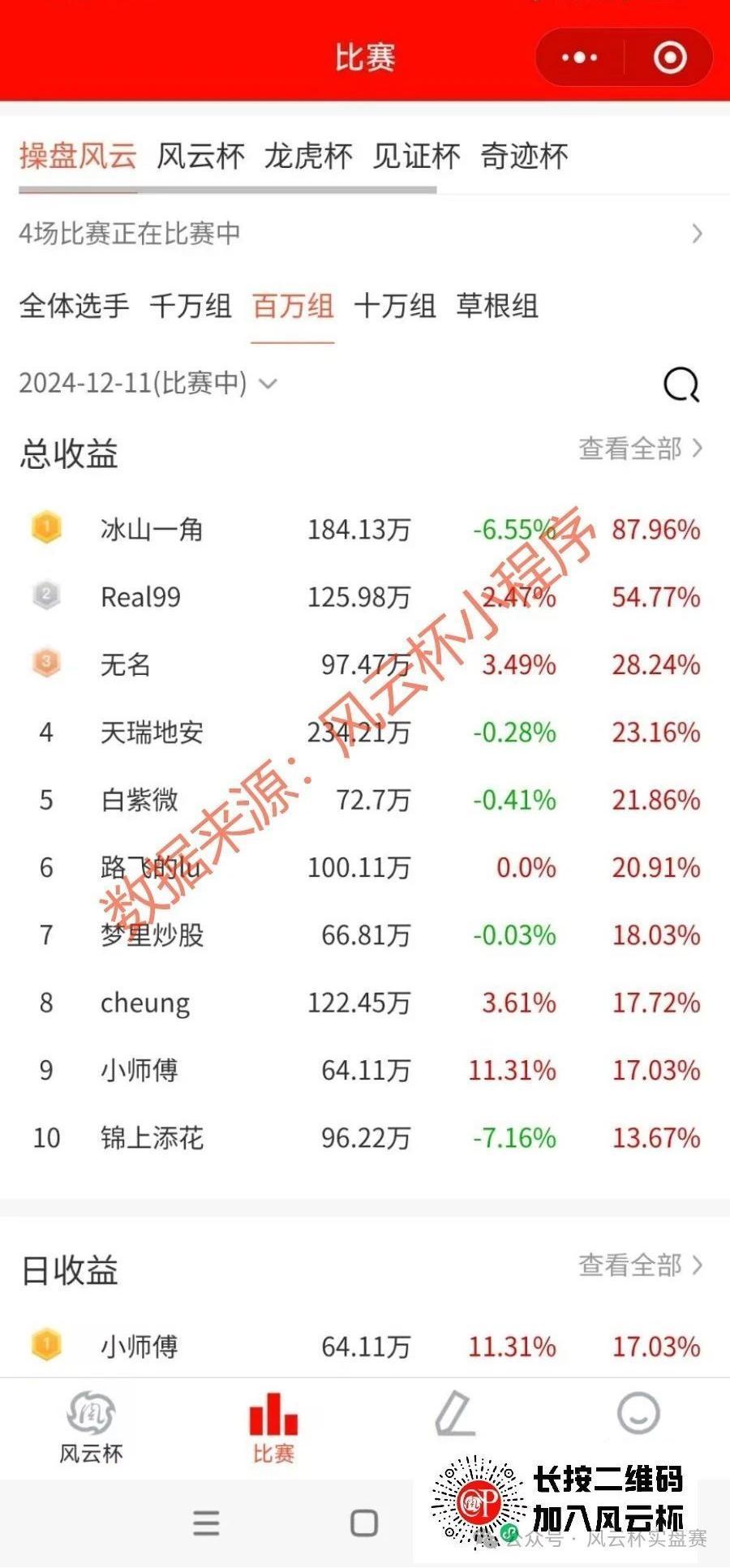Switch to the 风云杯 top tab
Viewport: 730px width, 1568px height.
click(x=200, y=156)
